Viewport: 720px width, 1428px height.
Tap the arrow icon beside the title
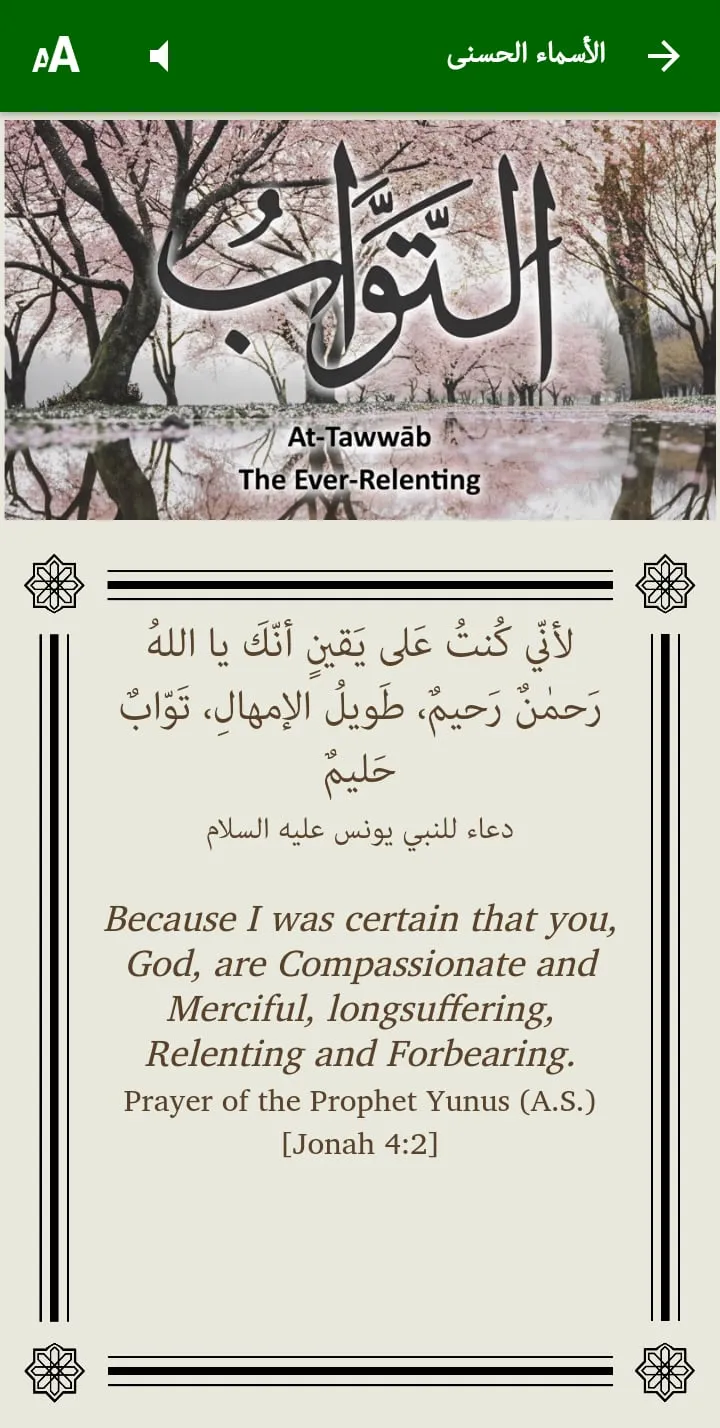(666, 55)
